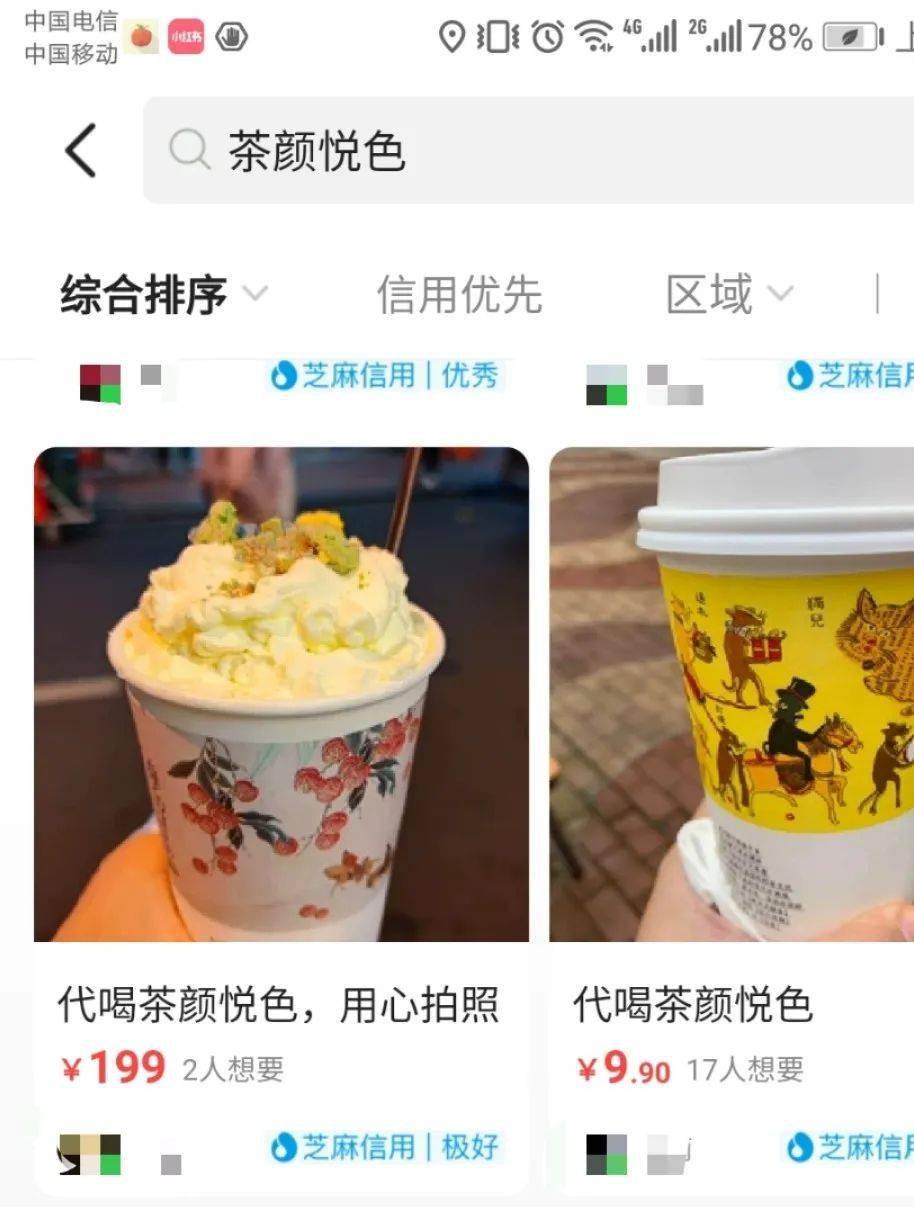
Task: Click the palm do-not-disturb icon
Action: click(231, 35)
